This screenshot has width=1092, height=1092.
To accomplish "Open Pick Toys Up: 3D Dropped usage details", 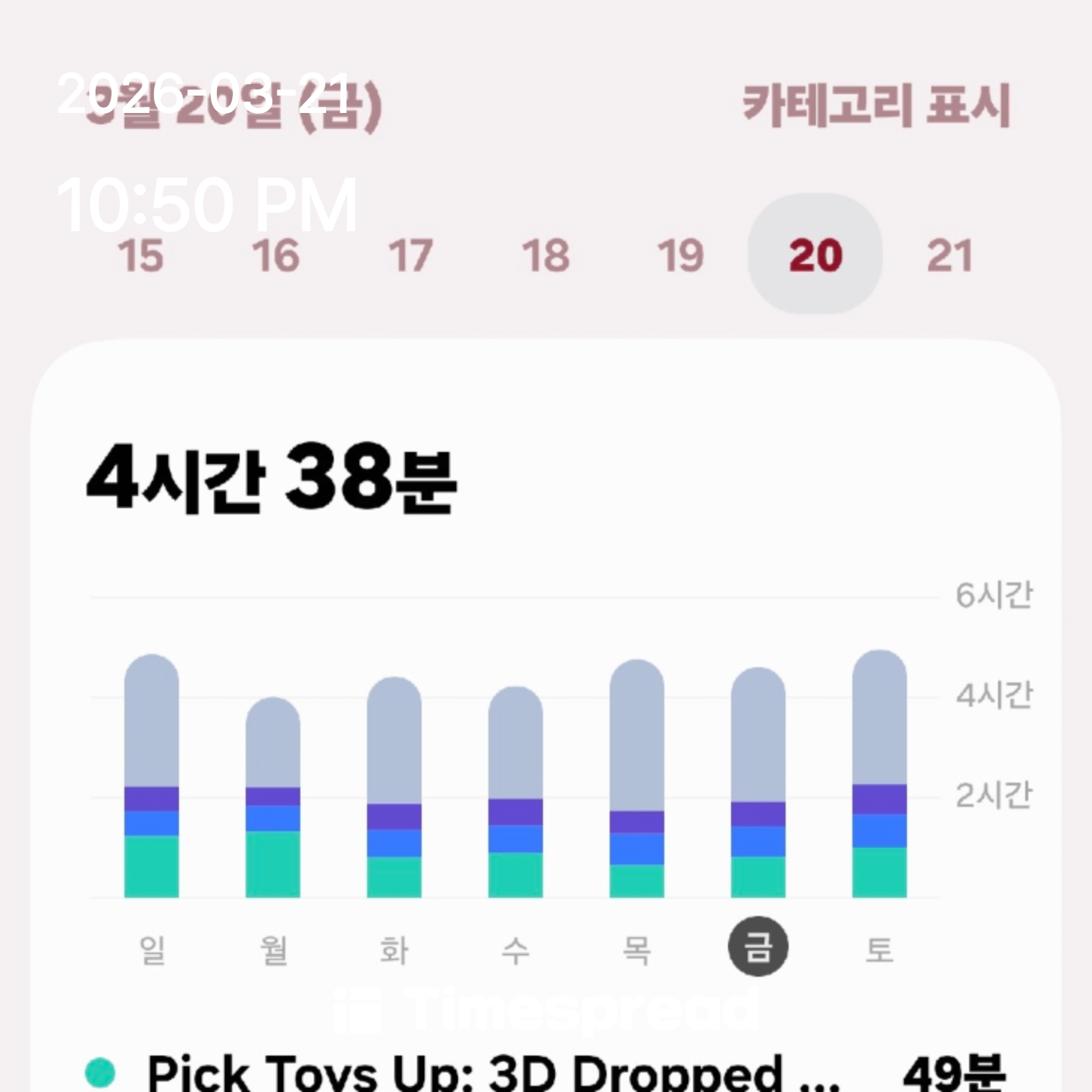I will [x=493, y=1072].
